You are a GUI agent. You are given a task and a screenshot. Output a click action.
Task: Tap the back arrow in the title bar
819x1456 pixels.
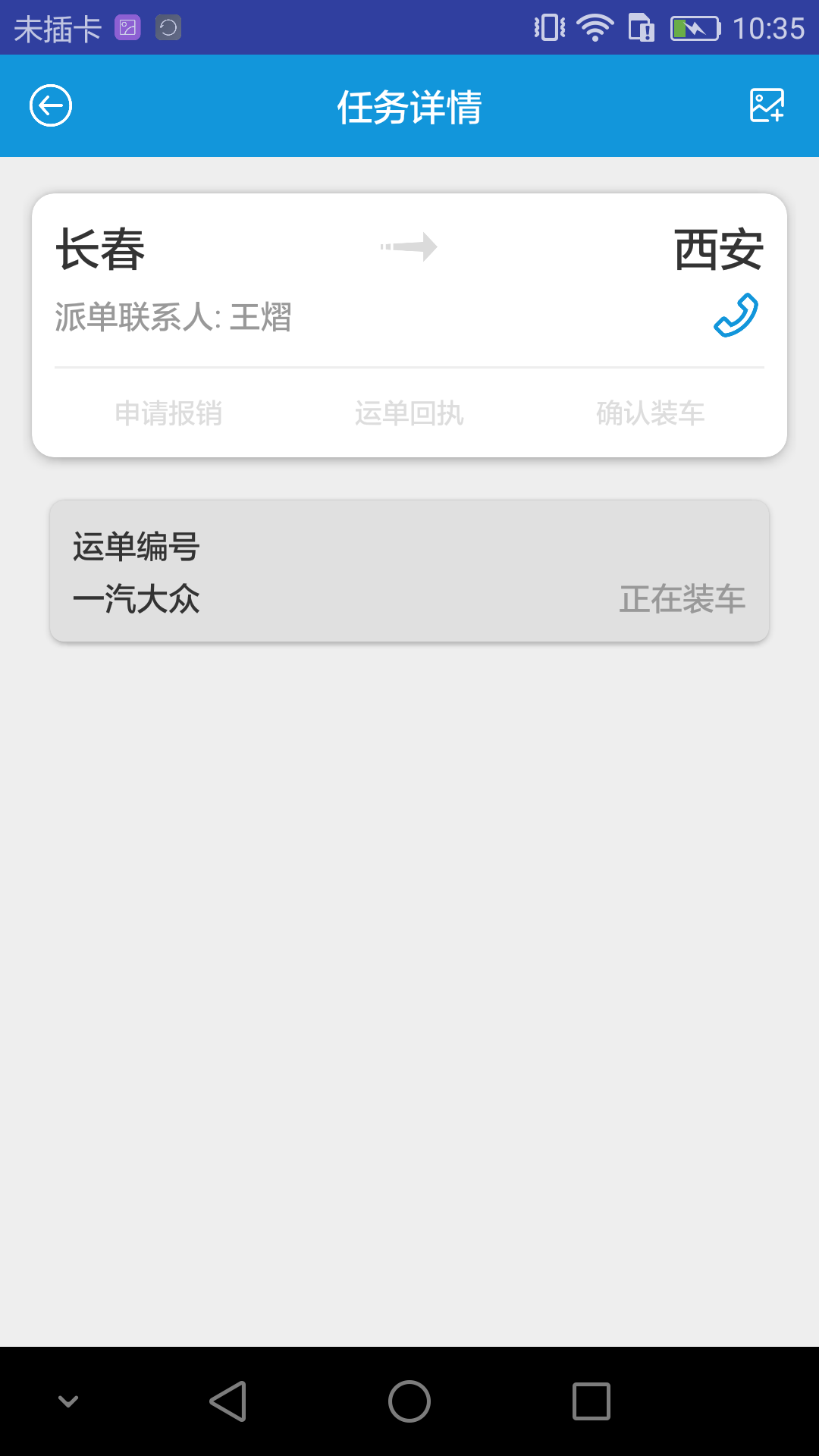click(x=50, y=106)
